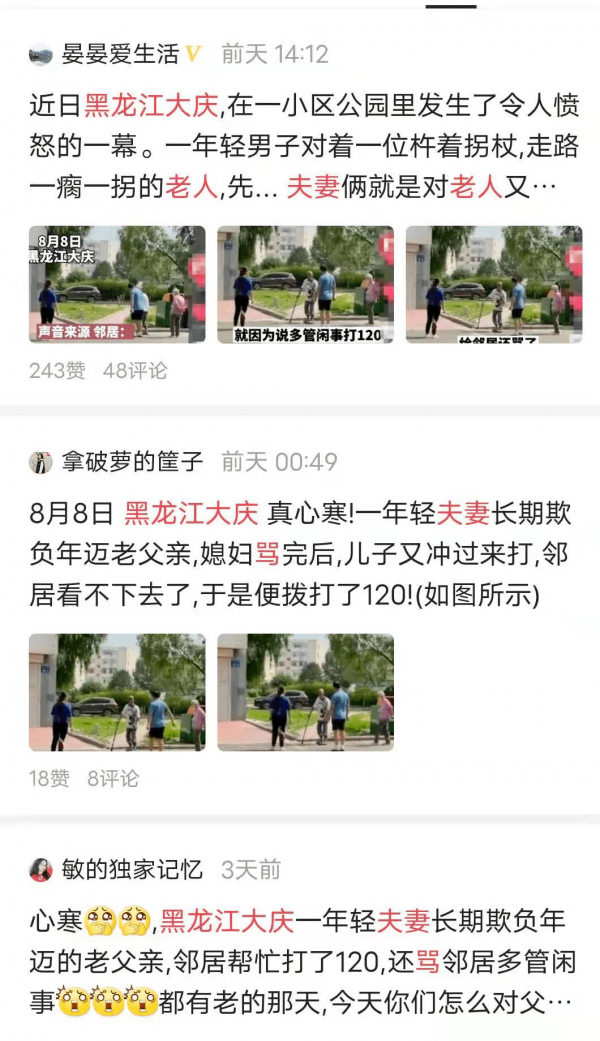Open 晏晏爱生活's profile from the username

click(119, 54)
